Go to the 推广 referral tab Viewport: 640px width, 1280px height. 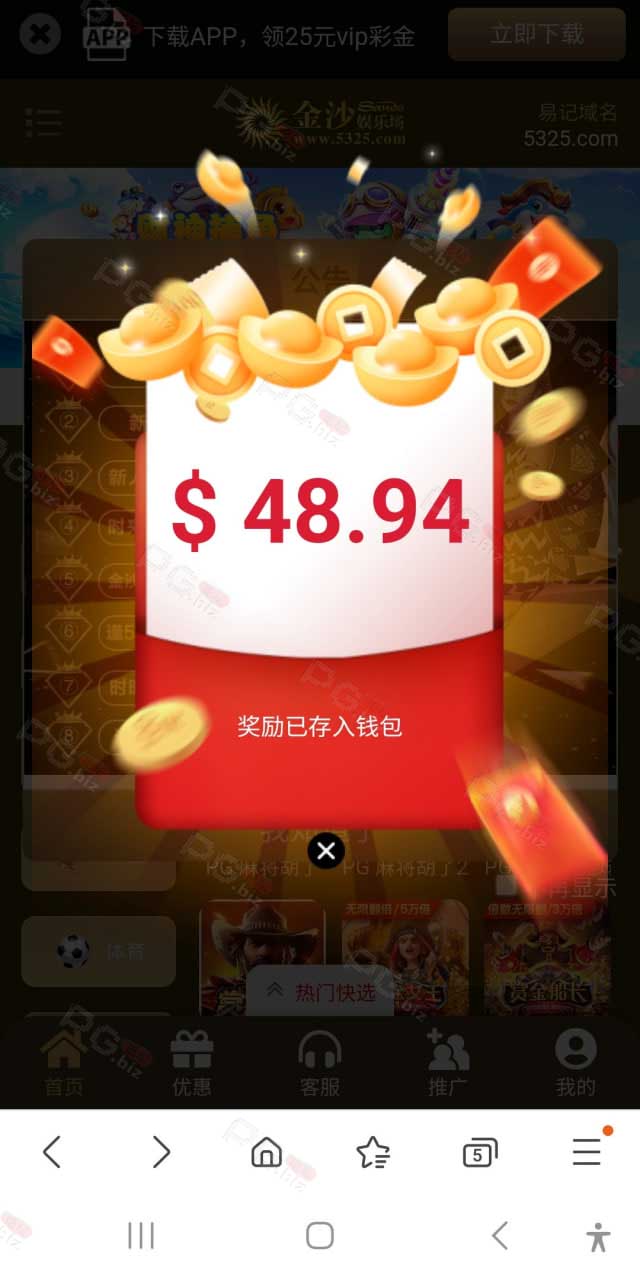tap(448, 1063)
